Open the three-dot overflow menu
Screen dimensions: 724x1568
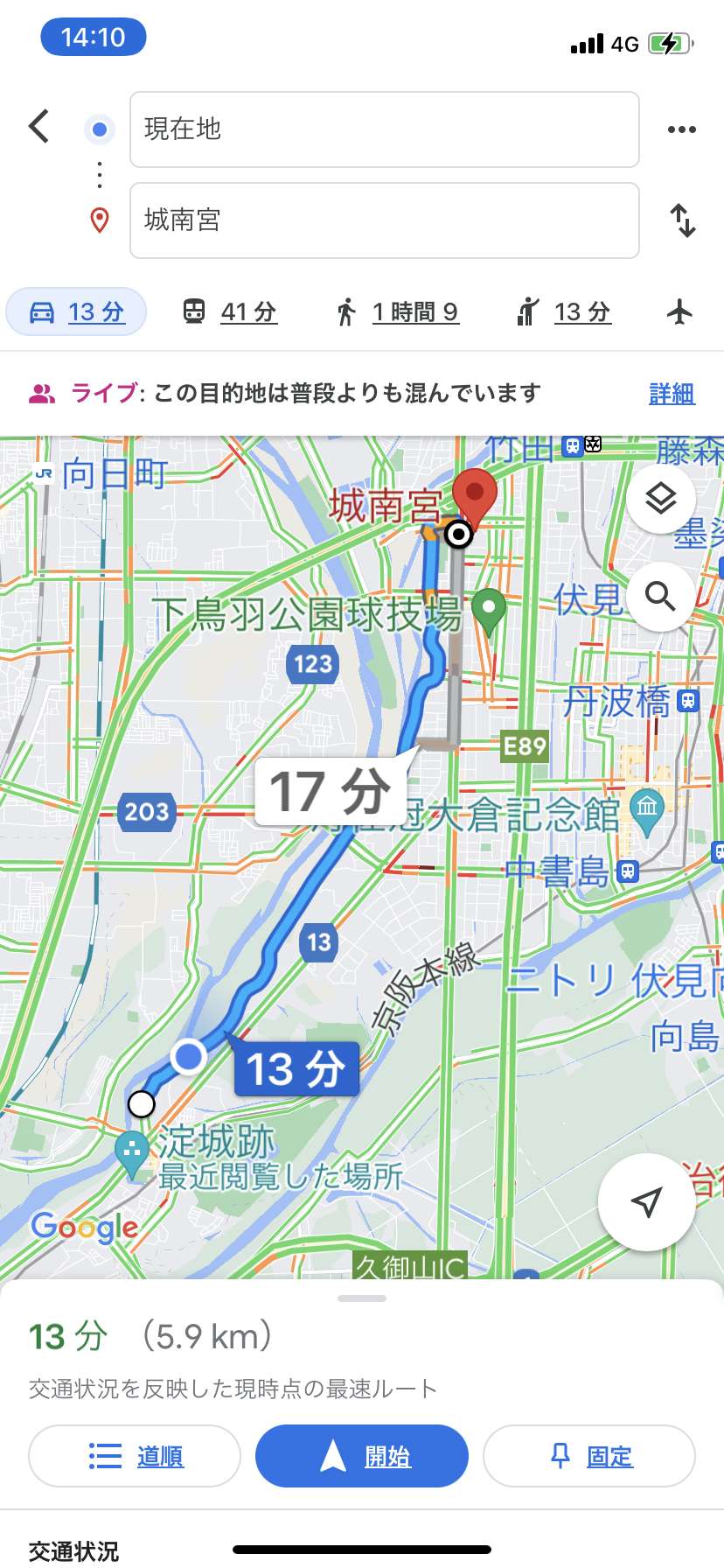coord(682,129)
